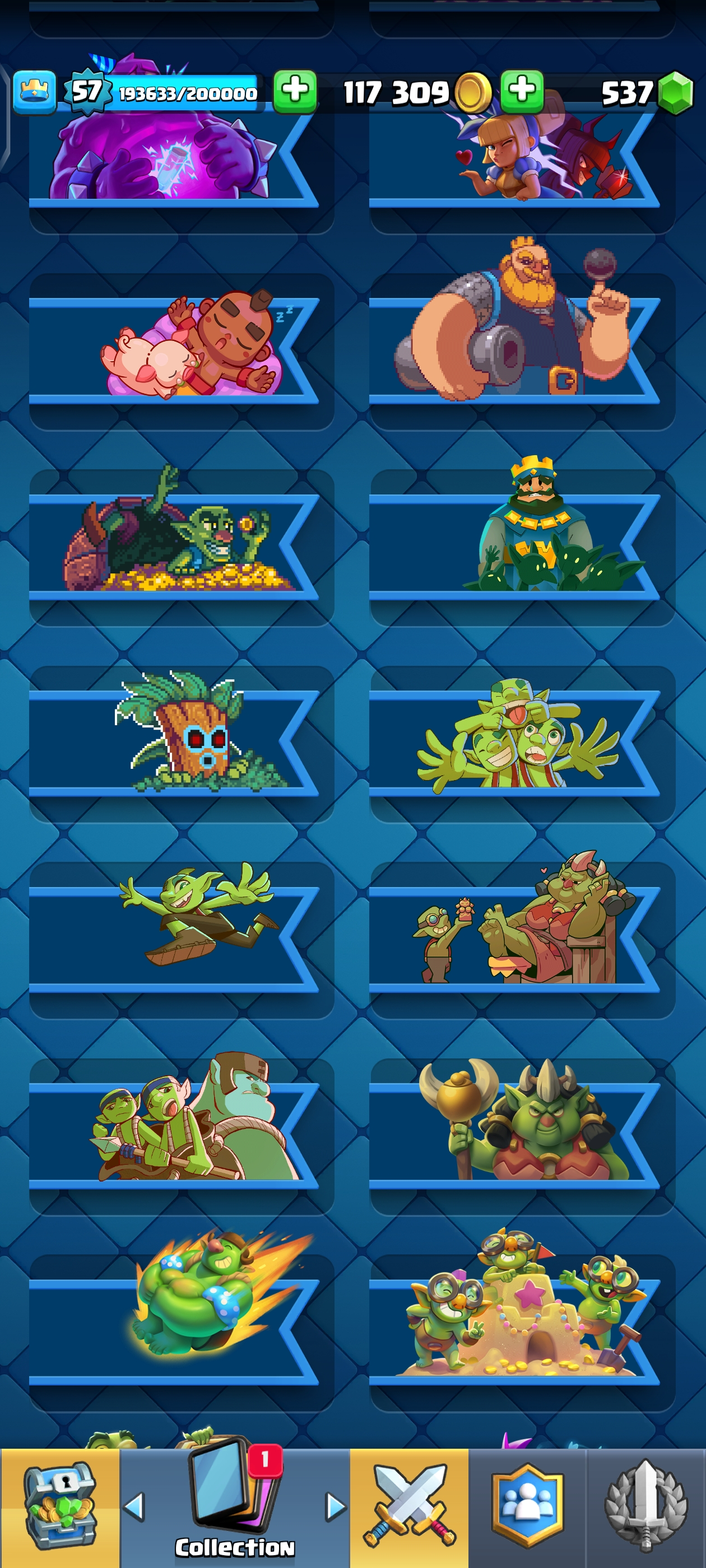
Task: Tap the green plus to add gold
Action: pos(295,91)
